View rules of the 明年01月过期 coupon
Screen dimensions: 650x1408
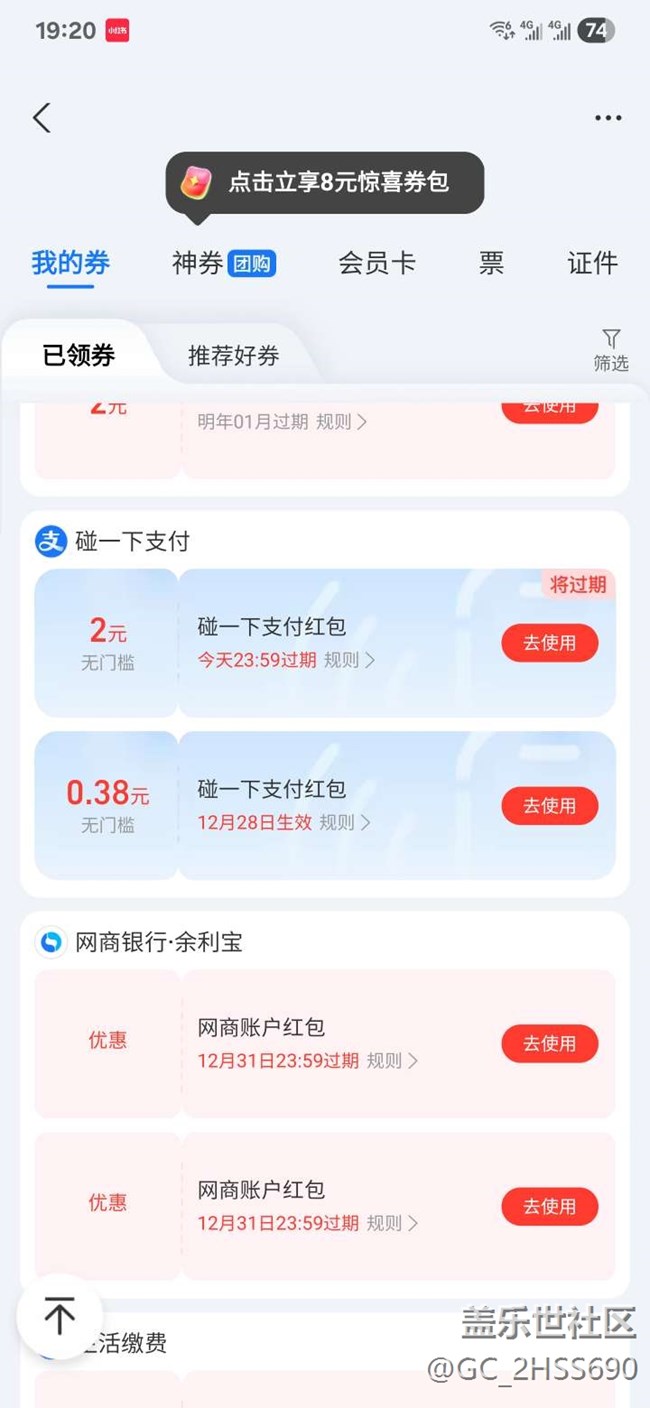[x=342, y=422]
